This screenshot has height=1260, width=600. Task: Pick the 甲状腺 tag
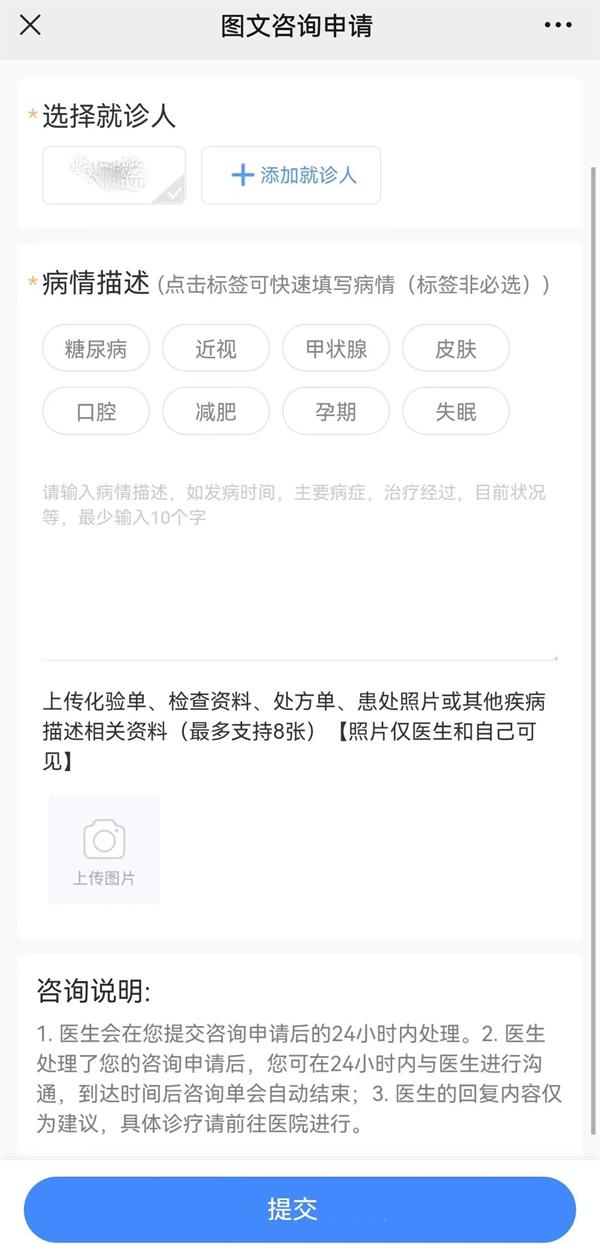336,349
